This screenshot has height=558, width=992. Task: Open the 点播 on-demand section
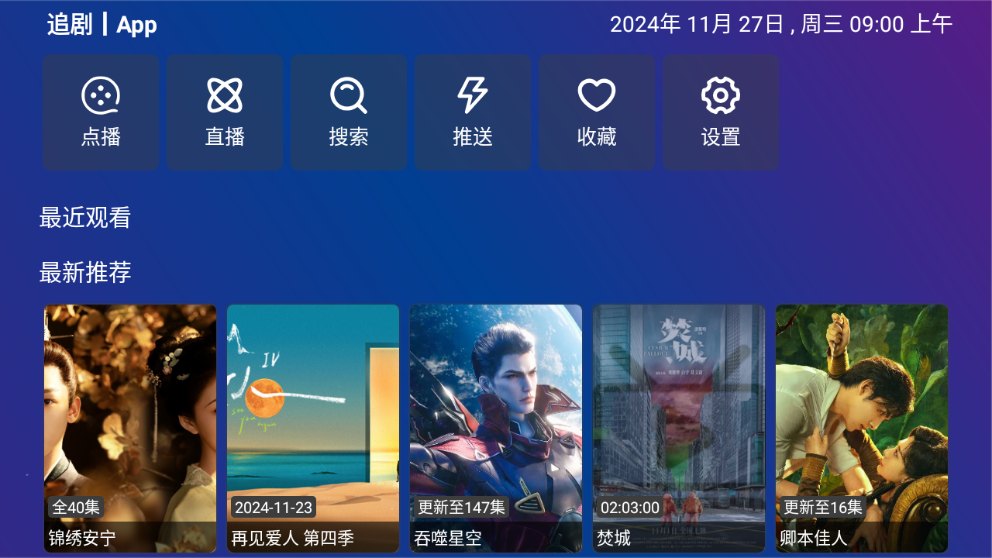[100, 113]
